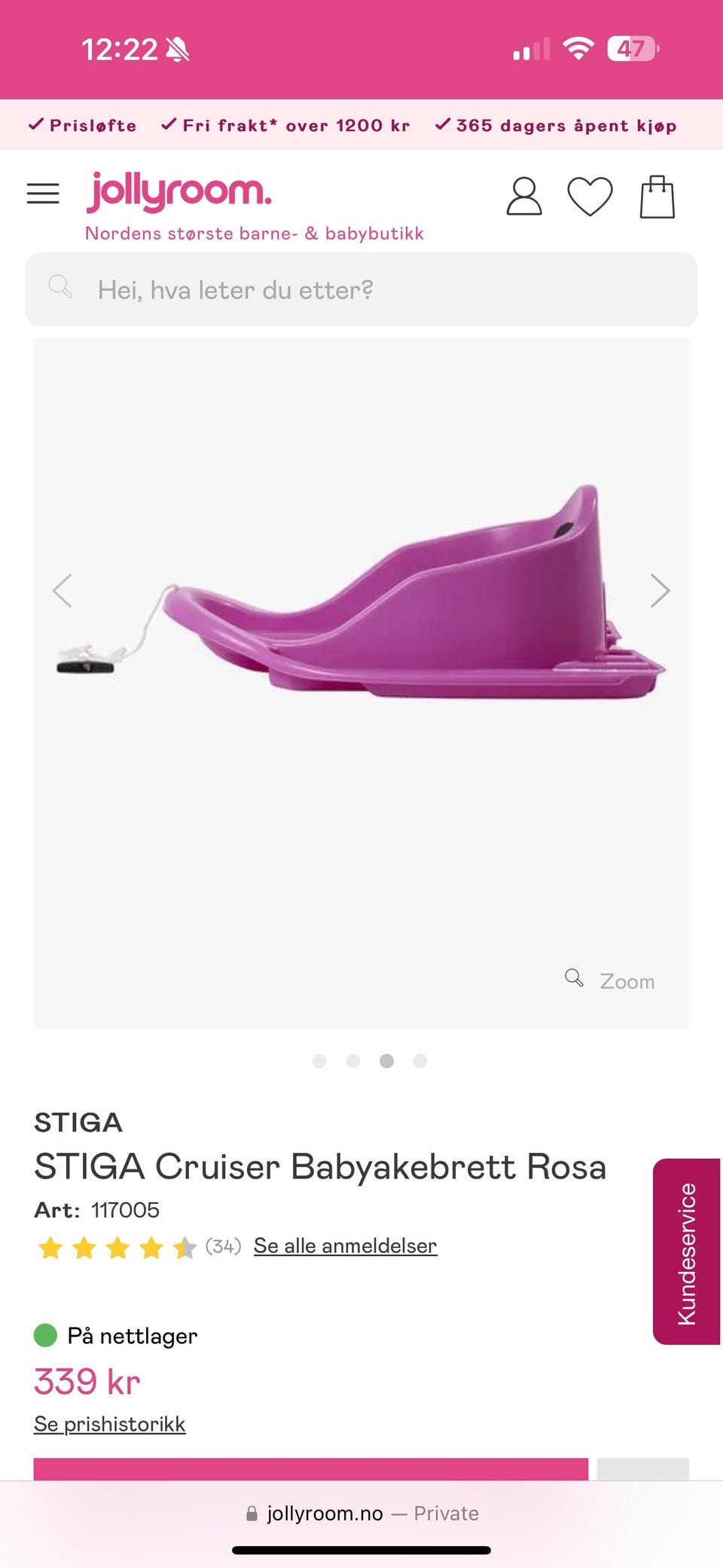Open the user account icon

click(x=524, y=197)
